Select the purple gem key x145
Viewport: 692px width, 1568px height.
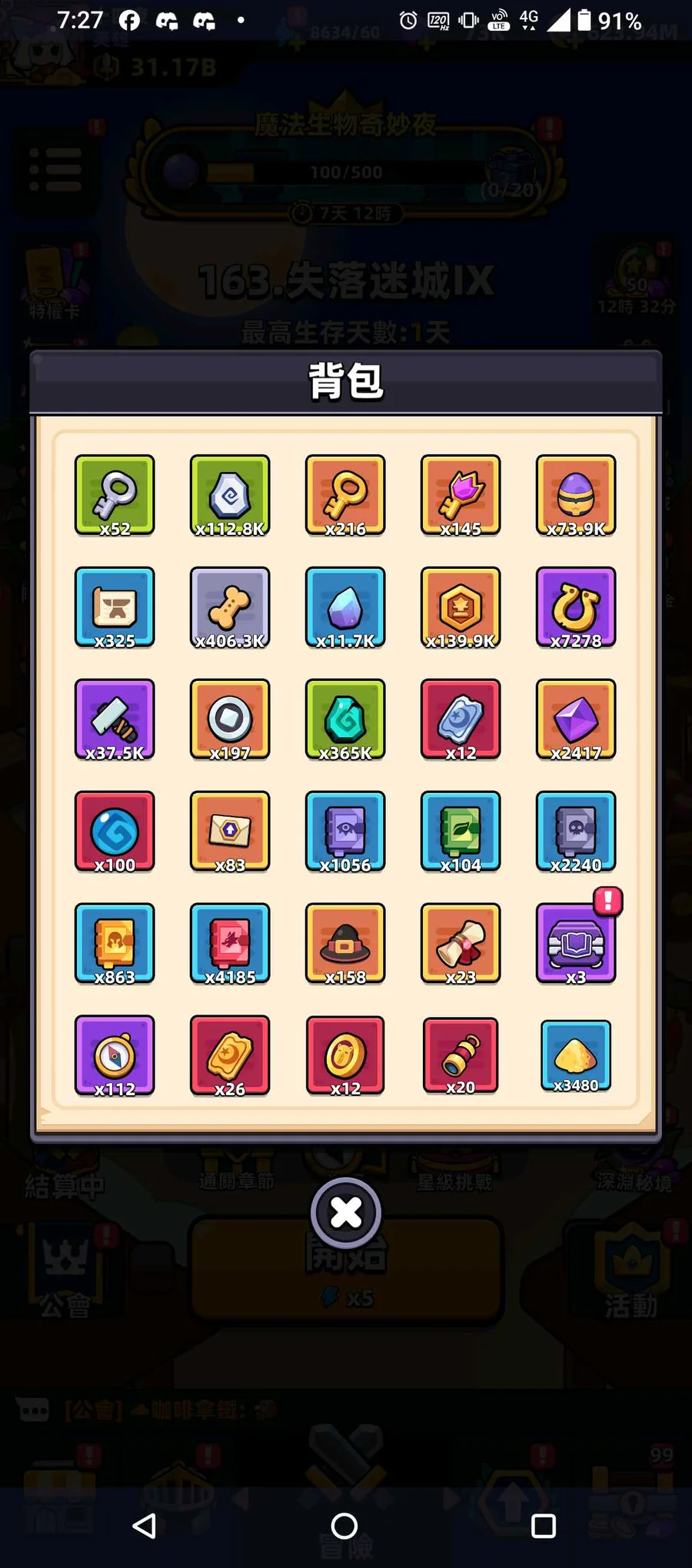(461, 494)
